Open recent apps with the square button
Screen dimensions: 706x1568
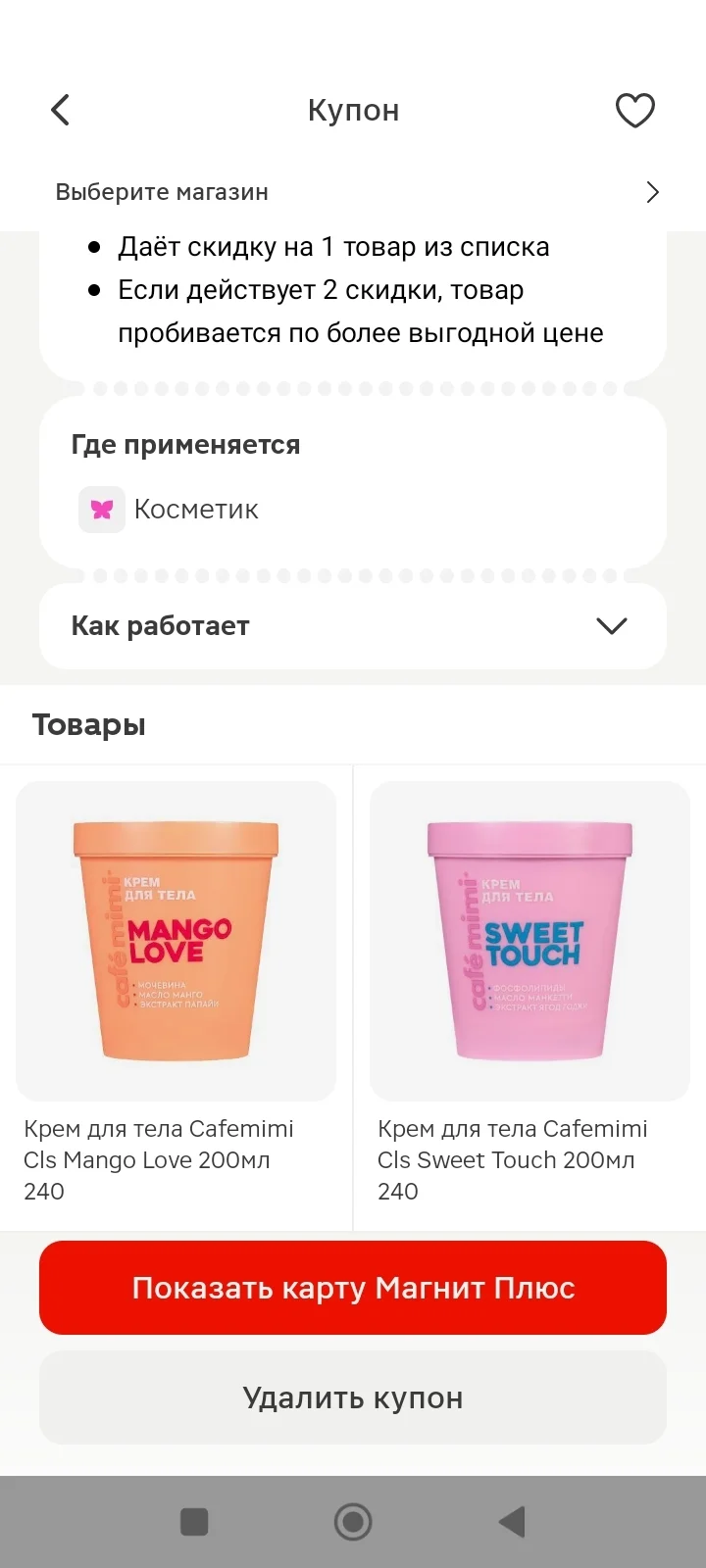[x=194, y=1522]
